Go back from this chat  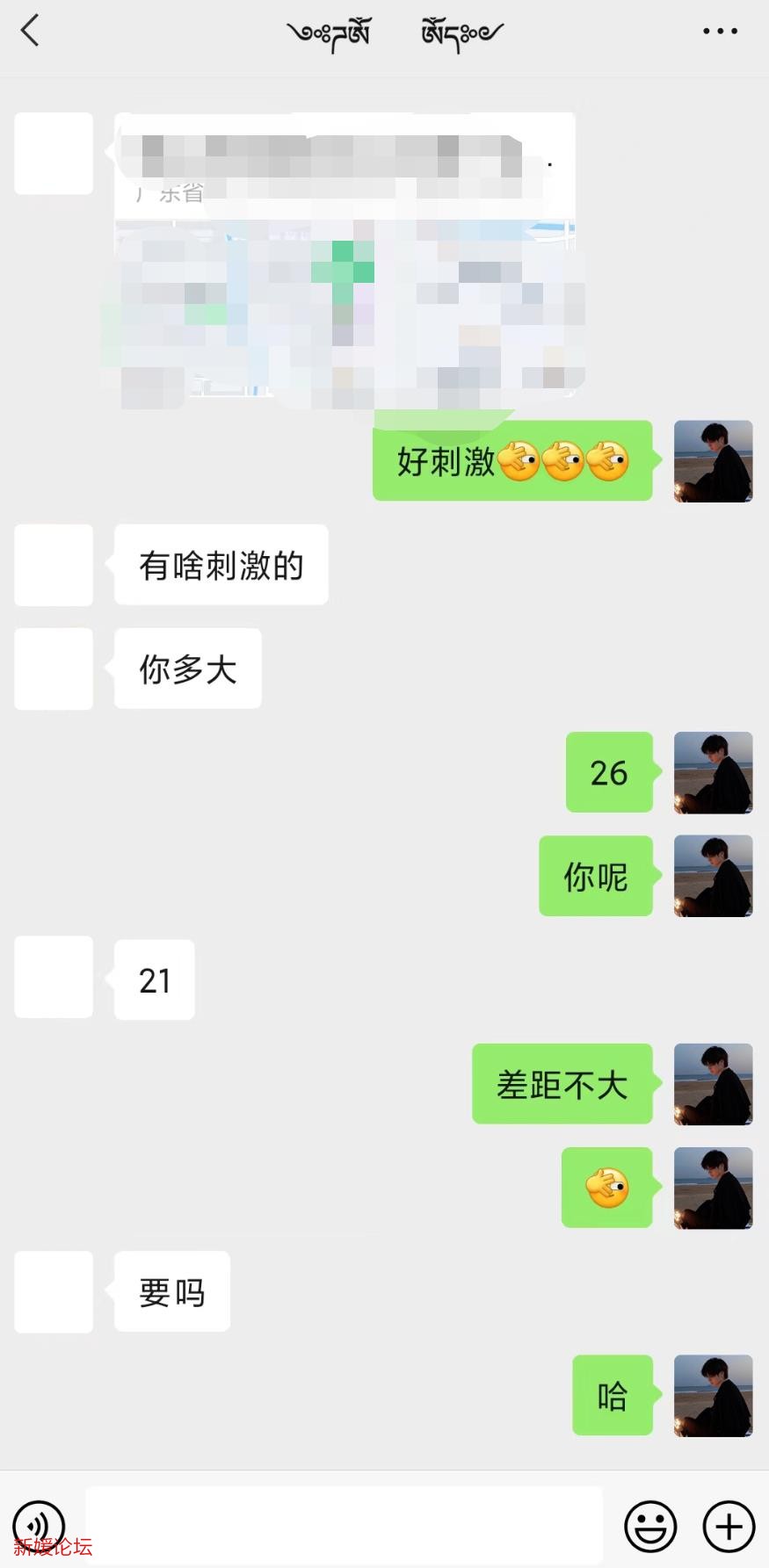(31, 32)
